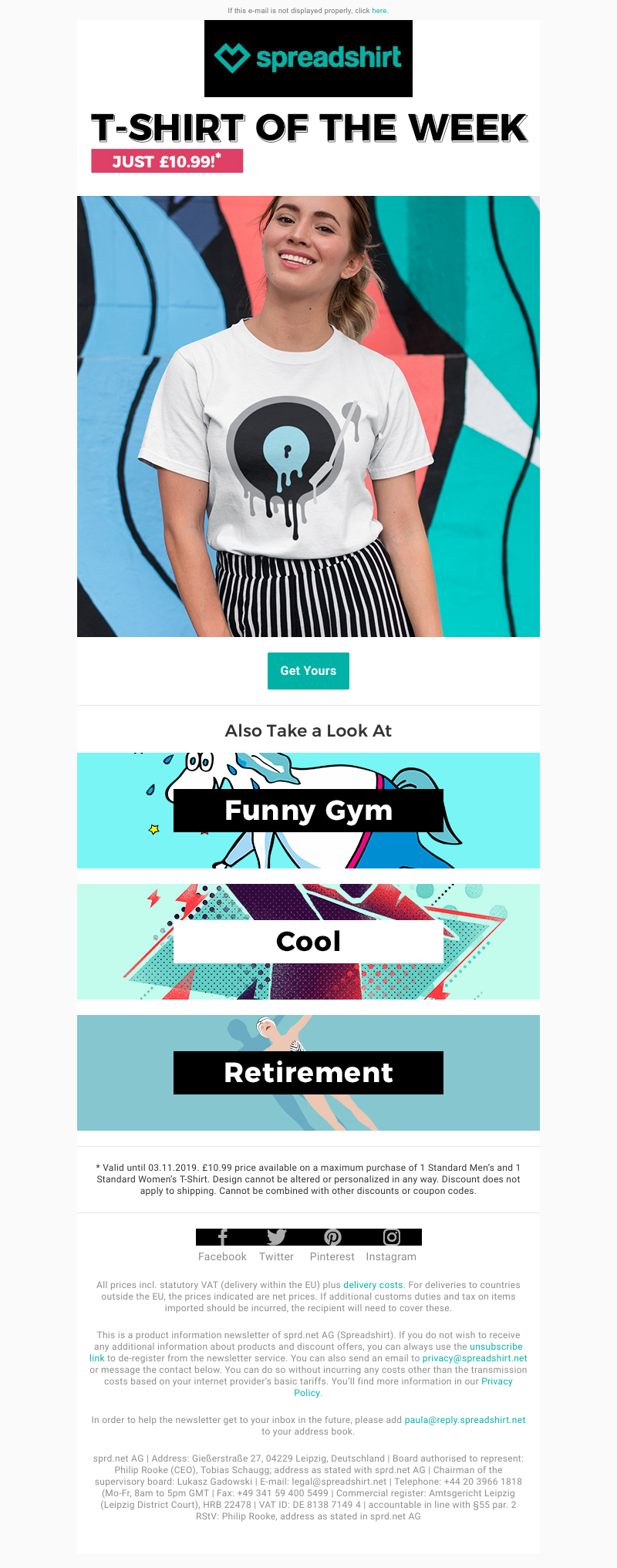Open the 'here' link at the top
Image resolution: width=617 pixels, height=1568 pixels.
pyautogui.click(x=379, y=11)
